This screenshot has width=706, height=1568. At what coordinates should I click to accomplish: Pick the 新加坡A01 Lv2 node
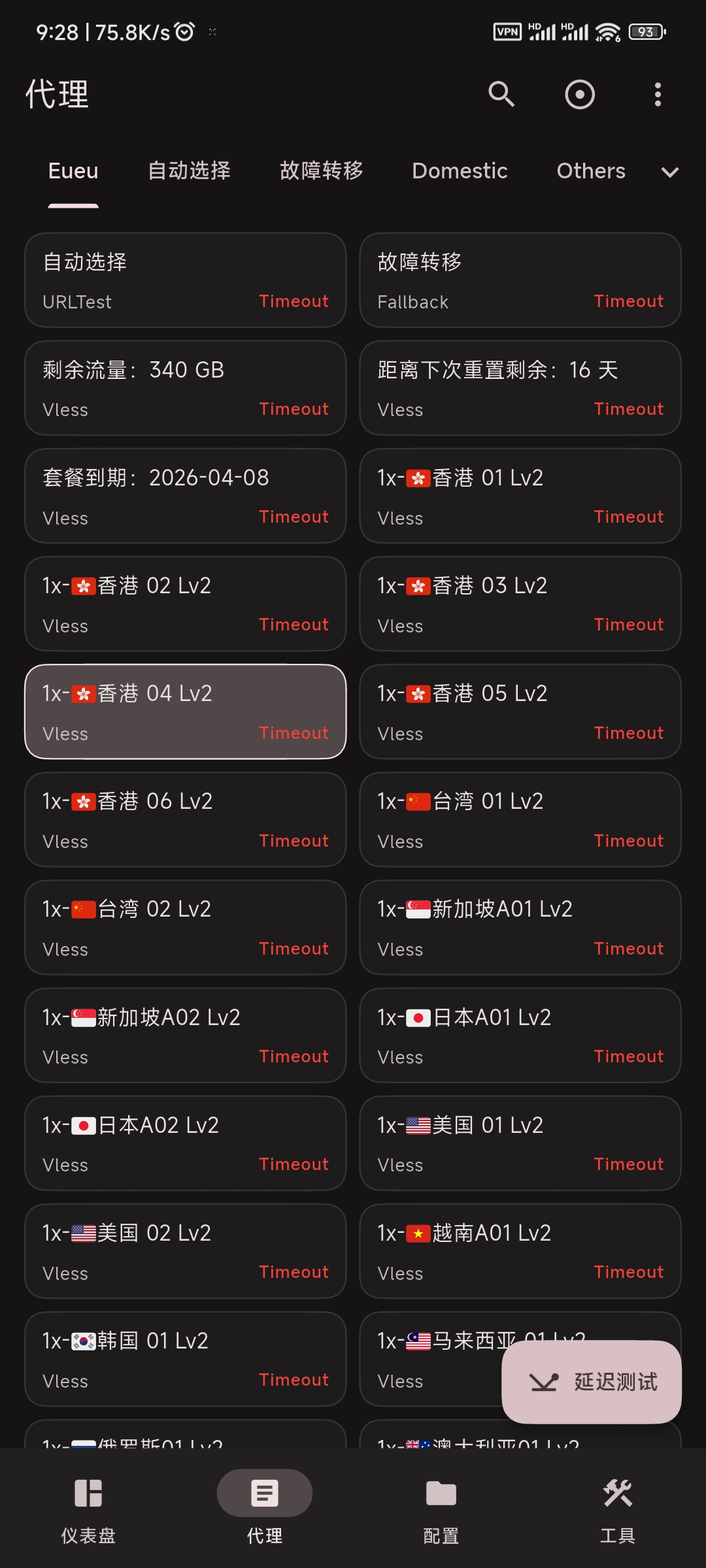coord(520,927)
